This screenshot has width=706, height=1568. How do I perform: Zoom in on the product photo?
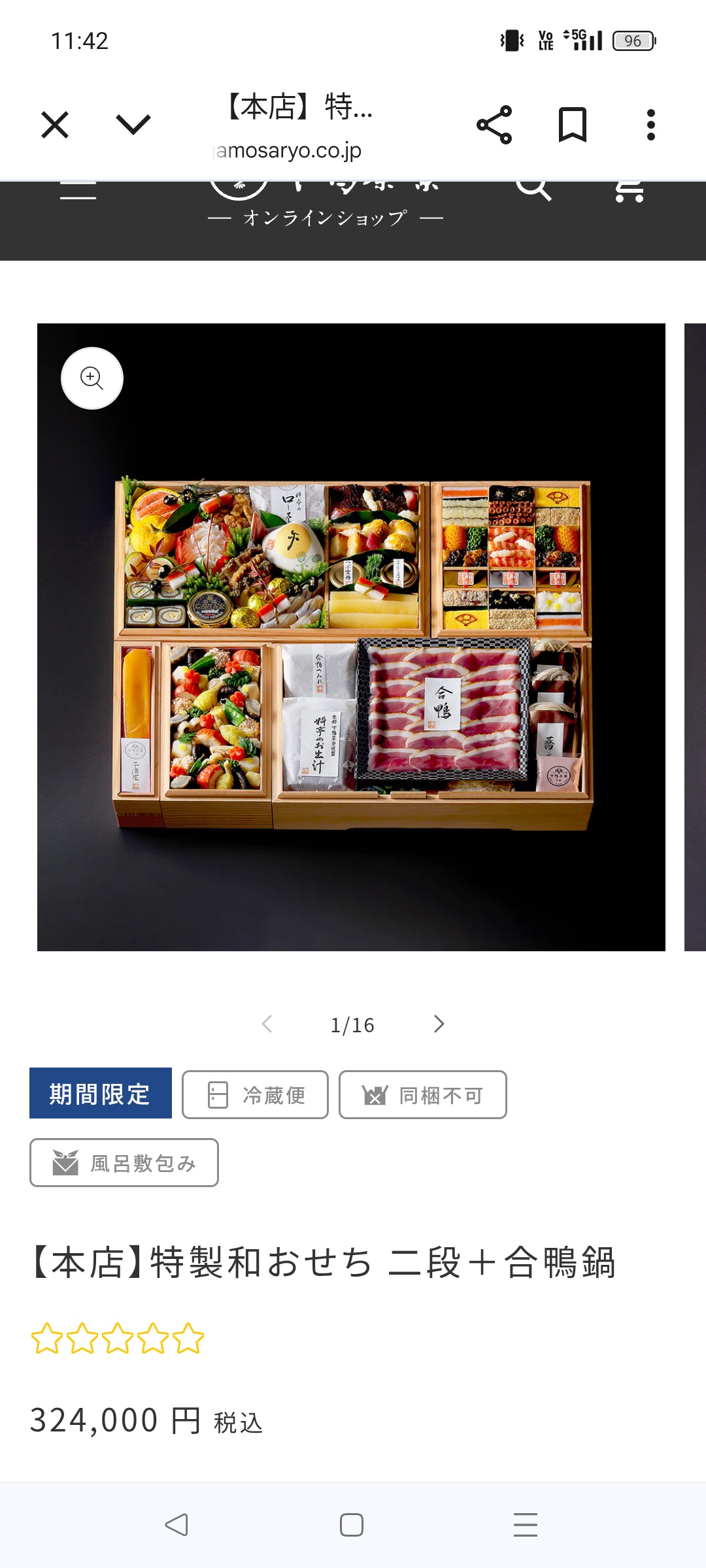[x=92, y=378]
